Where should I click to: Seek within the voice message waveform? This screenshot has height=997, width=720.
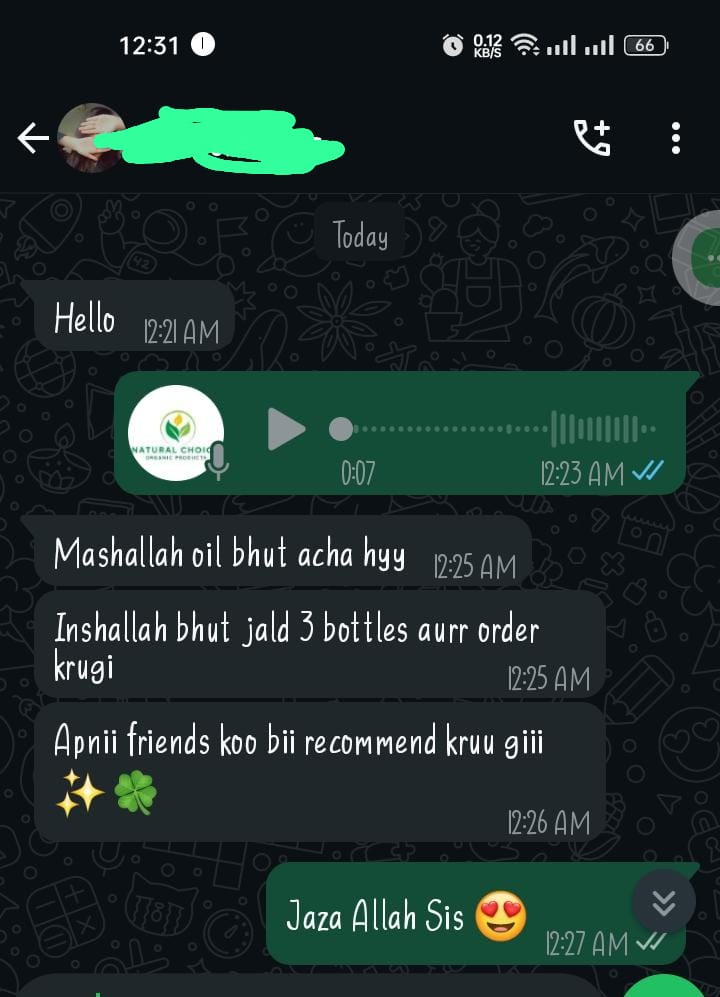click(500, 429)
